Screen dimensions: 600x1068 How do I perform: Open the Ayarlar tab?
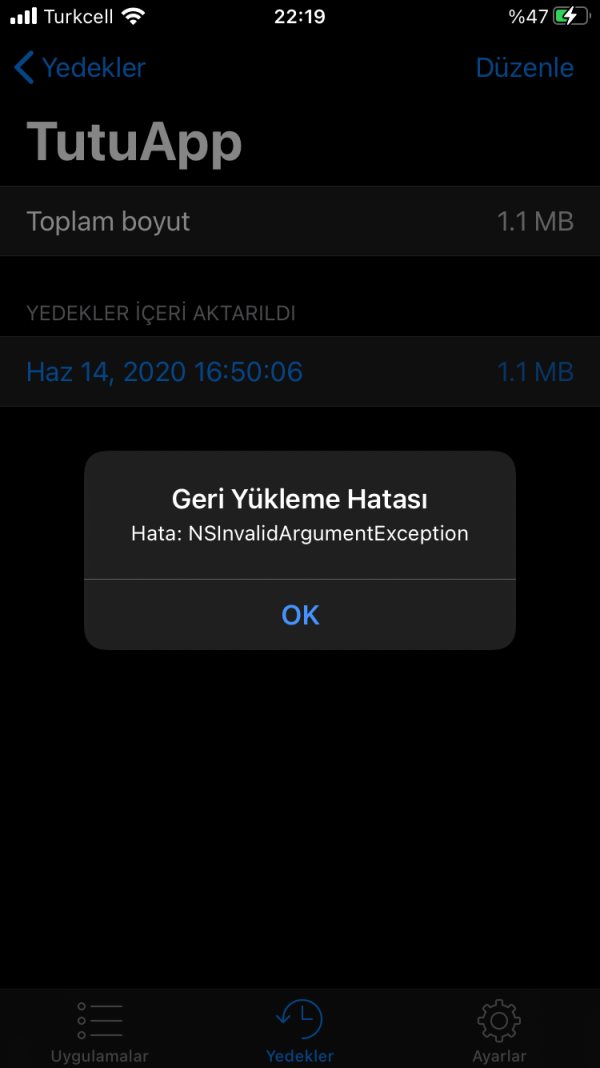[x=499, y=1030]
